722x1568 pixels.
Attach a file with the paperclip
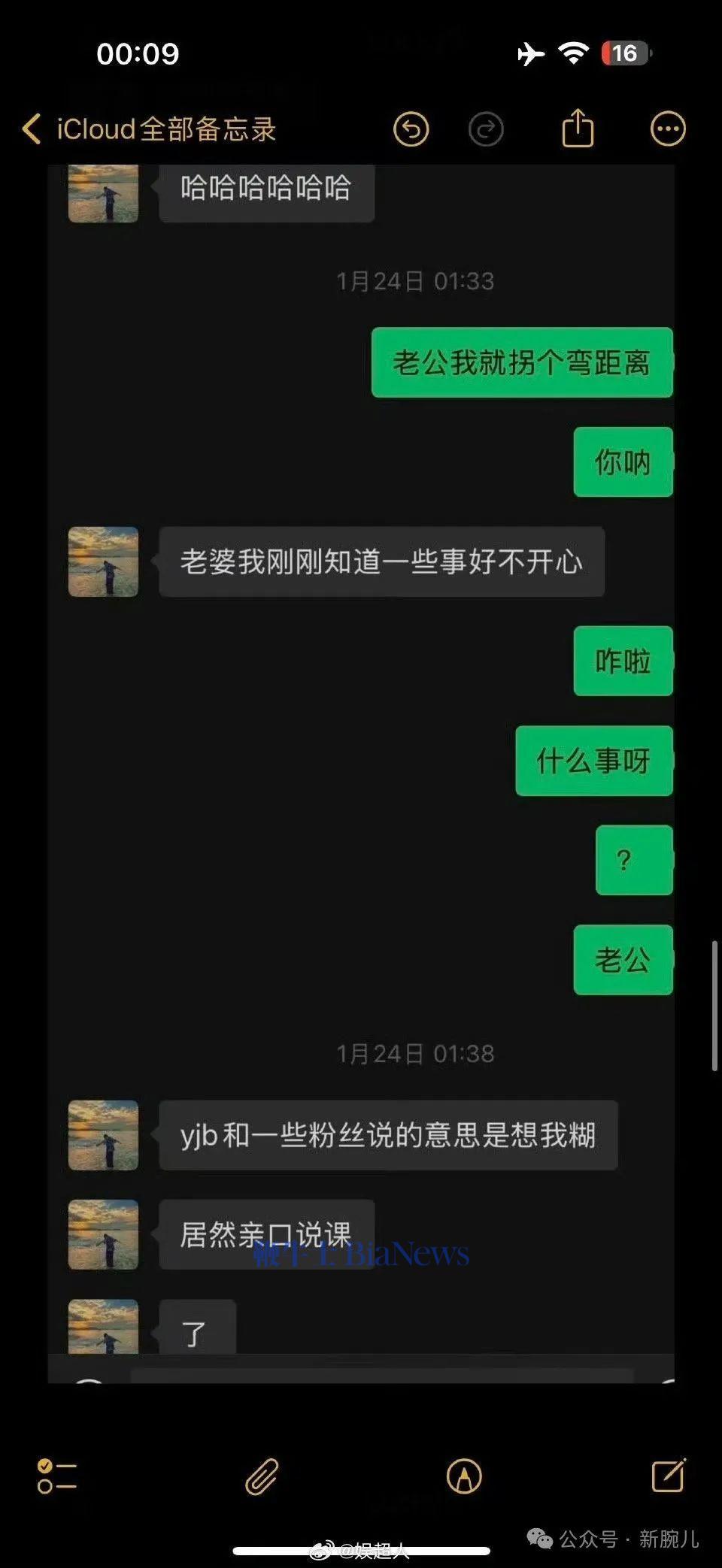(262, 1476)
